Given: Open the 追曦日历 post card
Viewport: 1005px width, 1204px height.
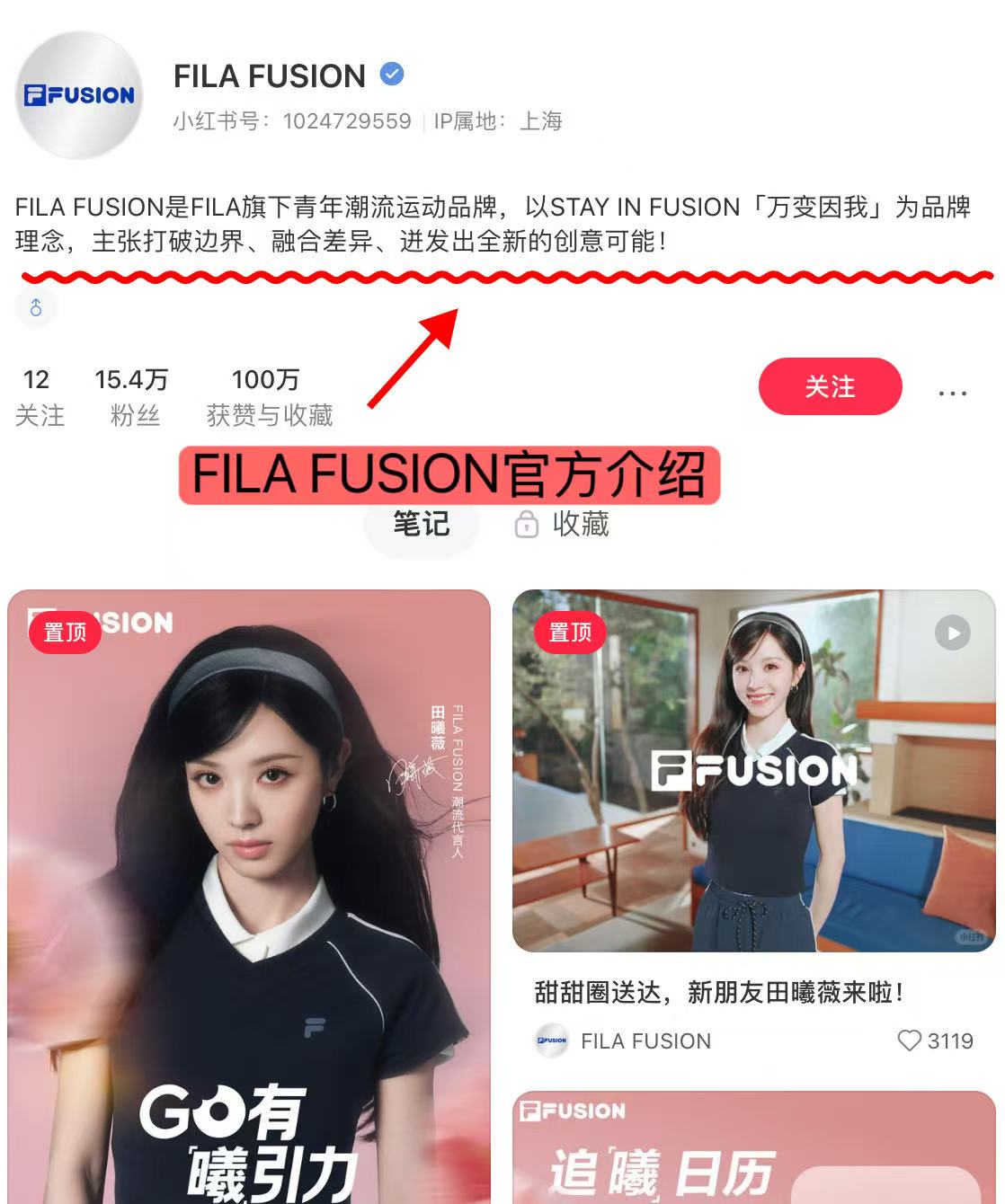Looking at the screenshot, I should [x=753, y=1150].
